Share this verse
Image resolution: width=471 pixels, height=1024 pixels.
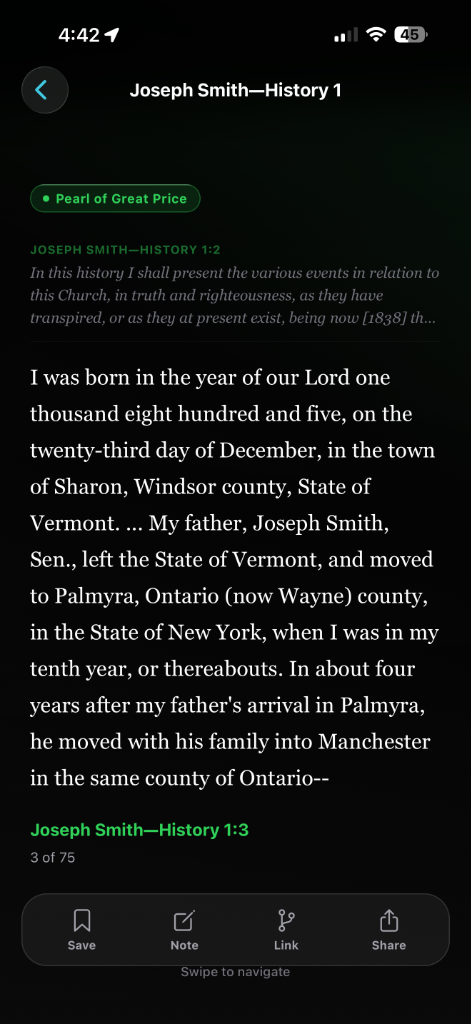(x=389, y=930)
